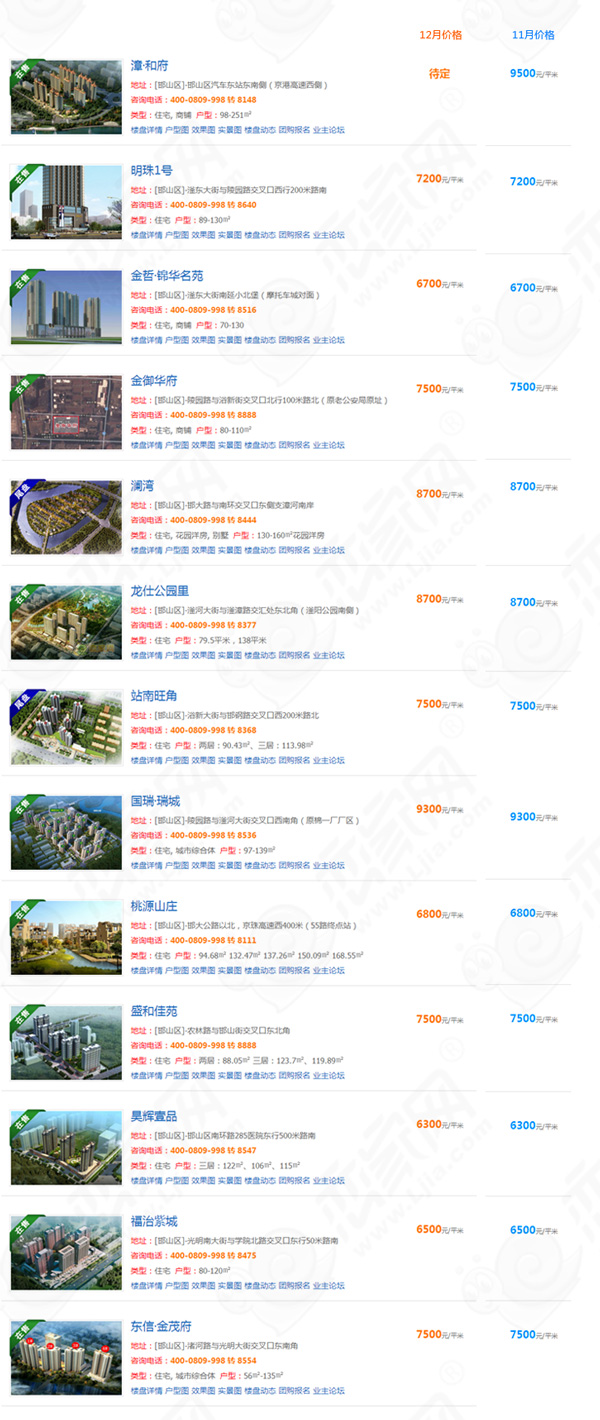Screen dimensions: 600x1420
Task: Open 团购报名 for 站南旺角
Action: pos(294,760)
